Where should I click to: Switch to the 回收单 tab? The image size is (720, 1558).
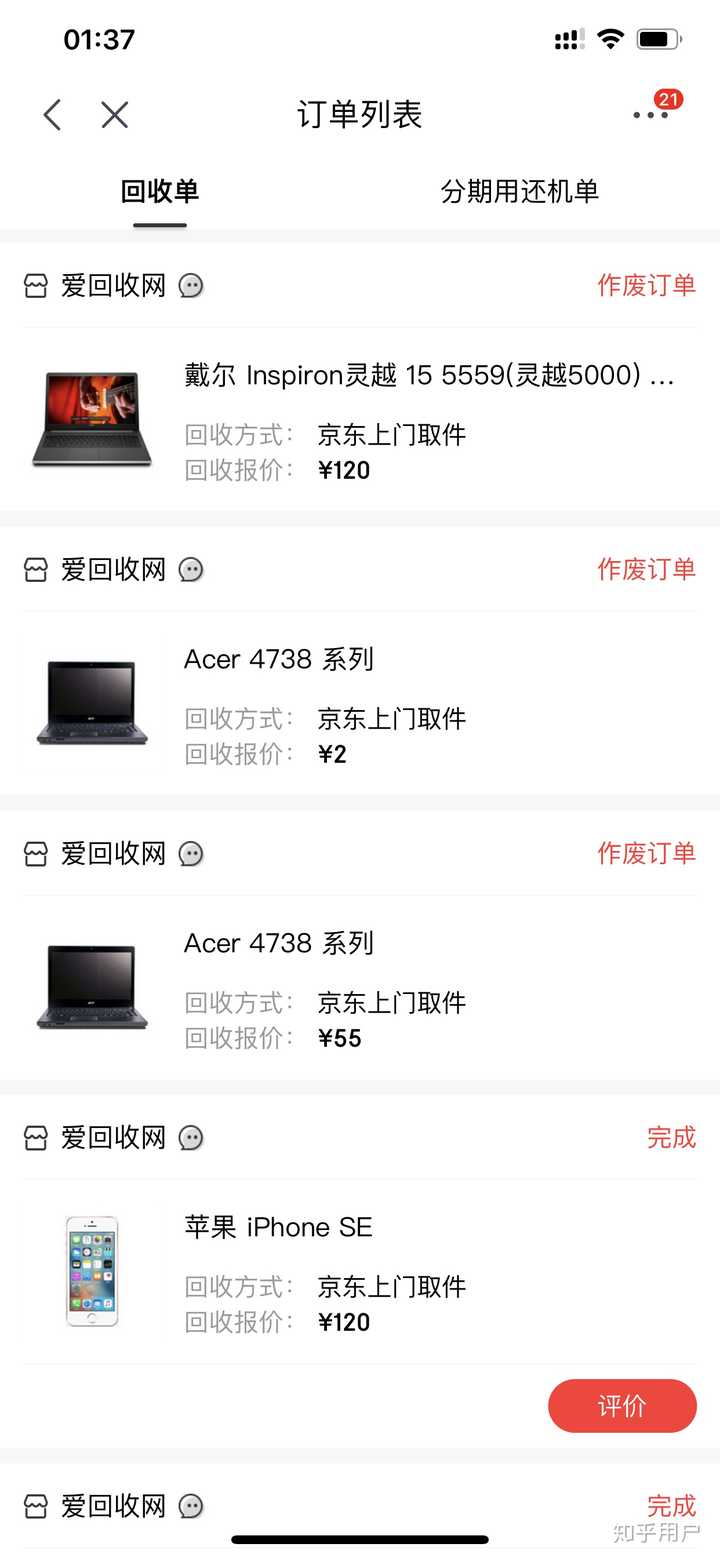pyautogui.click(x=160, y=191)
